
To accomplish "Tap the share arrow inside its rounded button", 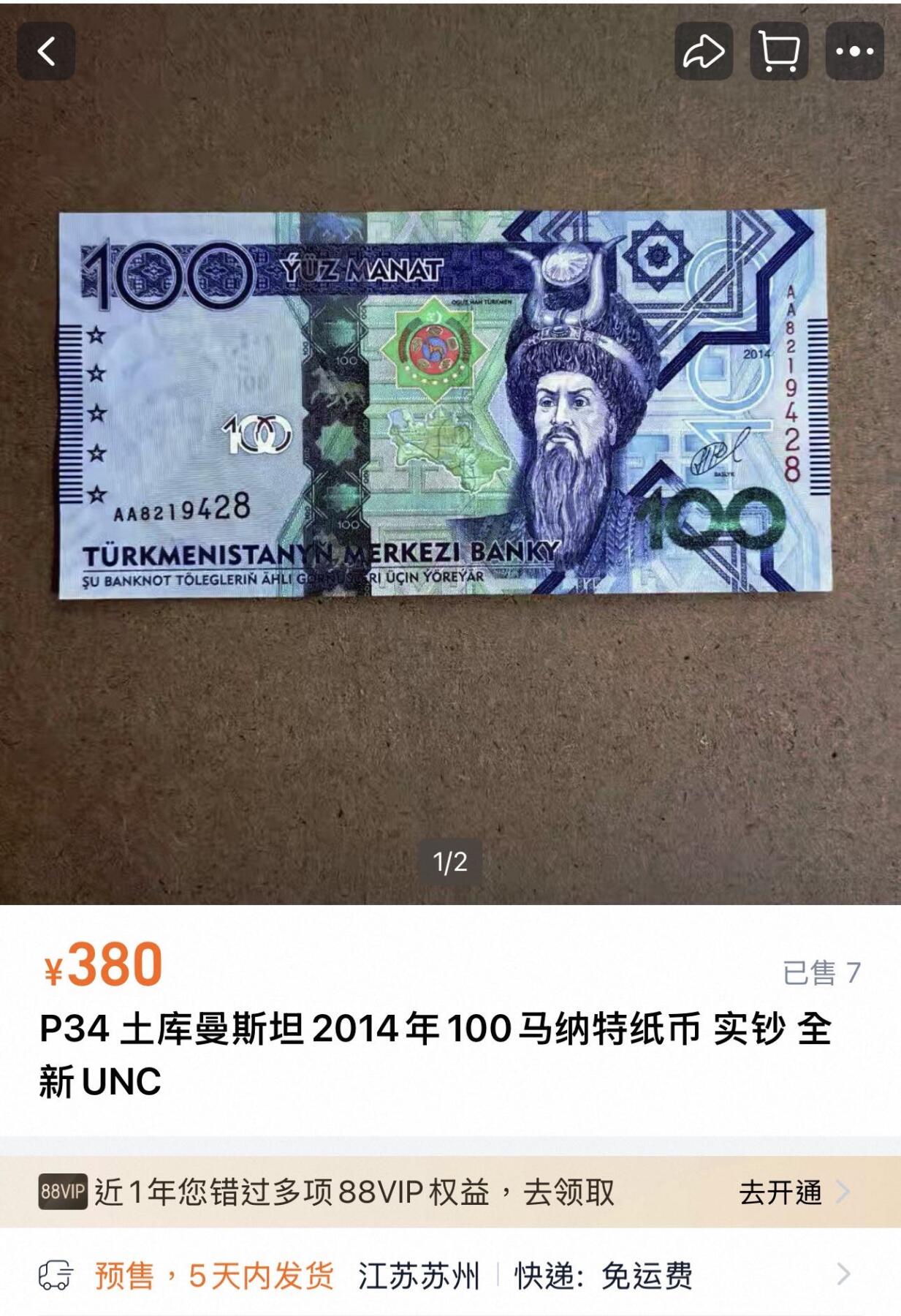I will click(x=703, y=51).
